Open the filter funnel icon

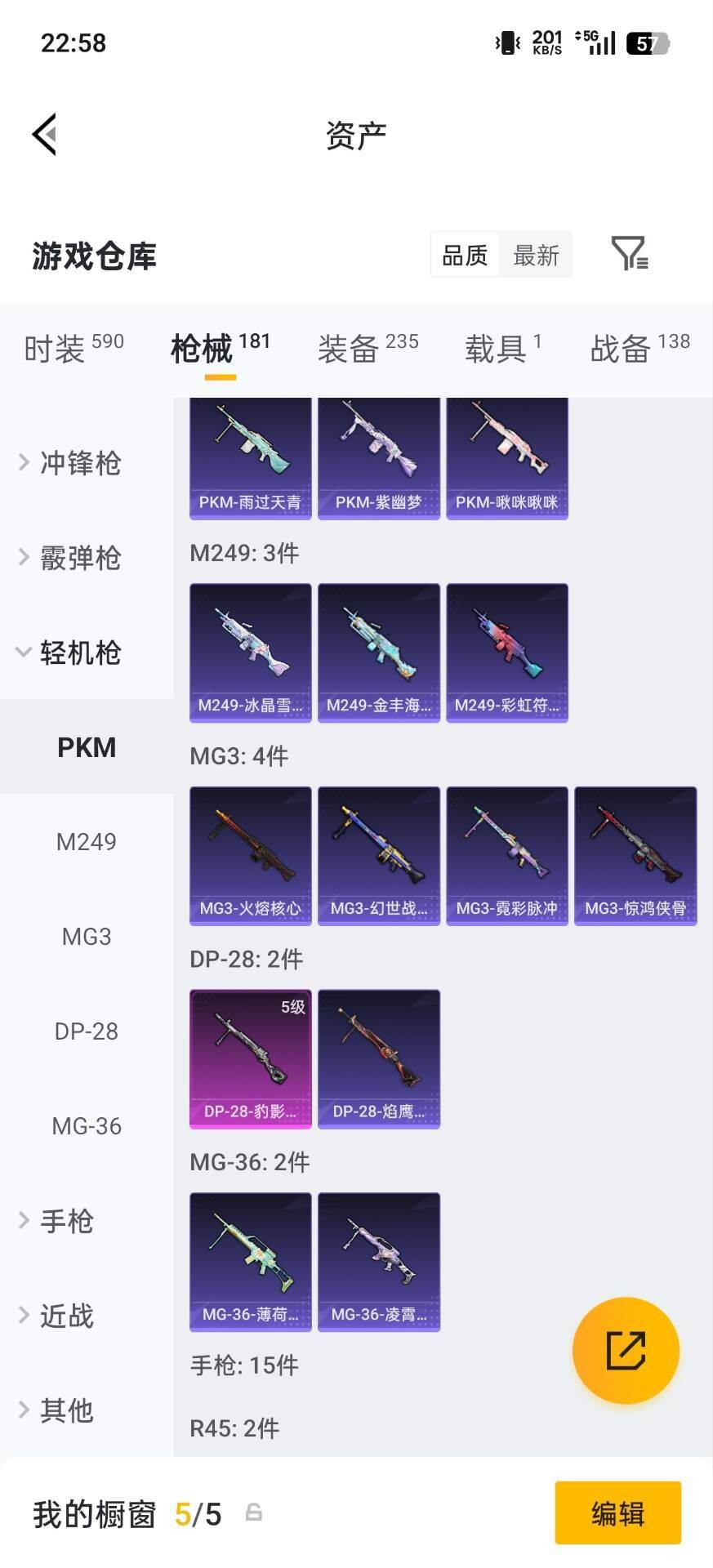pyautogui.click(x=629, y=254)
